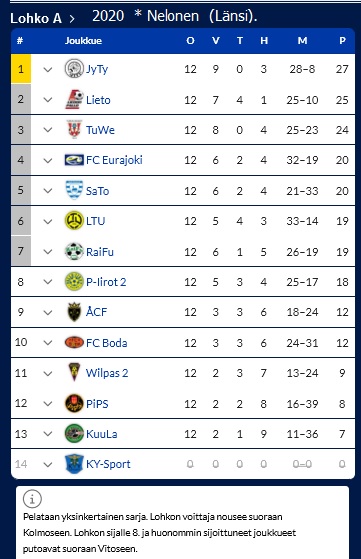Image resolution: width=361 pixels, height=559 pixels.
Task: Expand the Wilpas 2 row chevron
Action: [x=48, y=374]
